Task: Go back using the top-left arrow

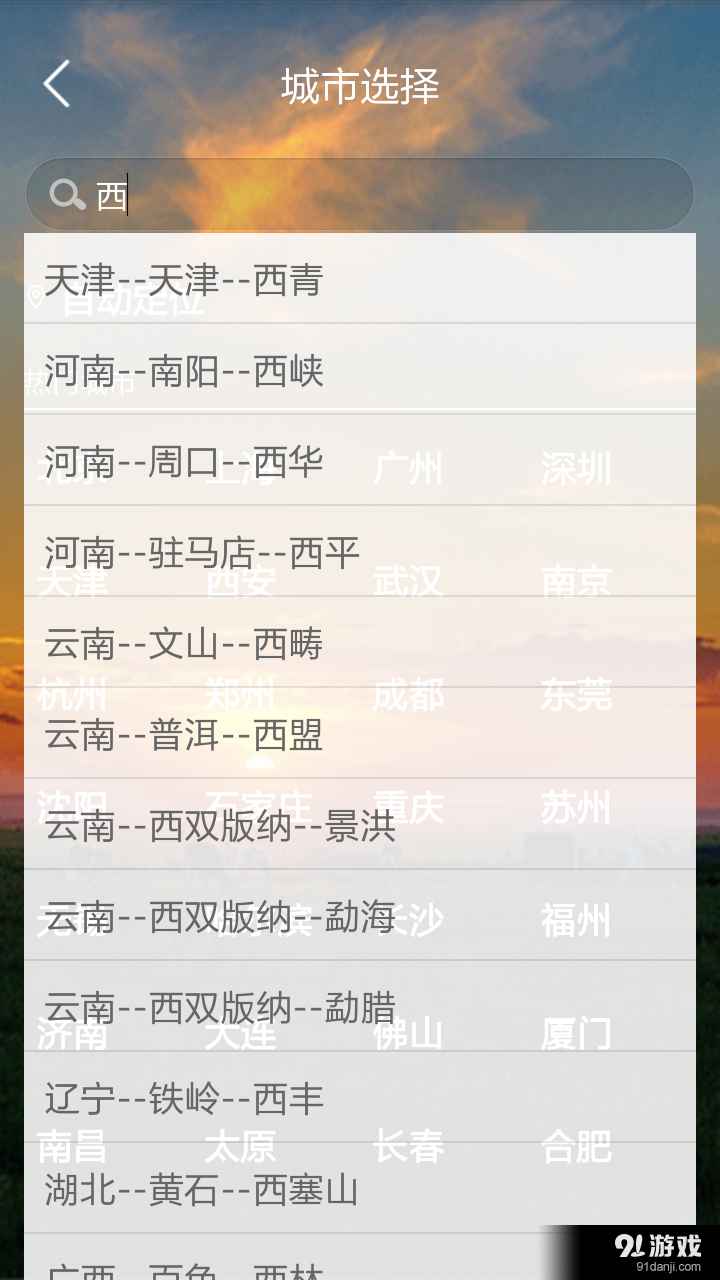Action: [x=57, y=84]
